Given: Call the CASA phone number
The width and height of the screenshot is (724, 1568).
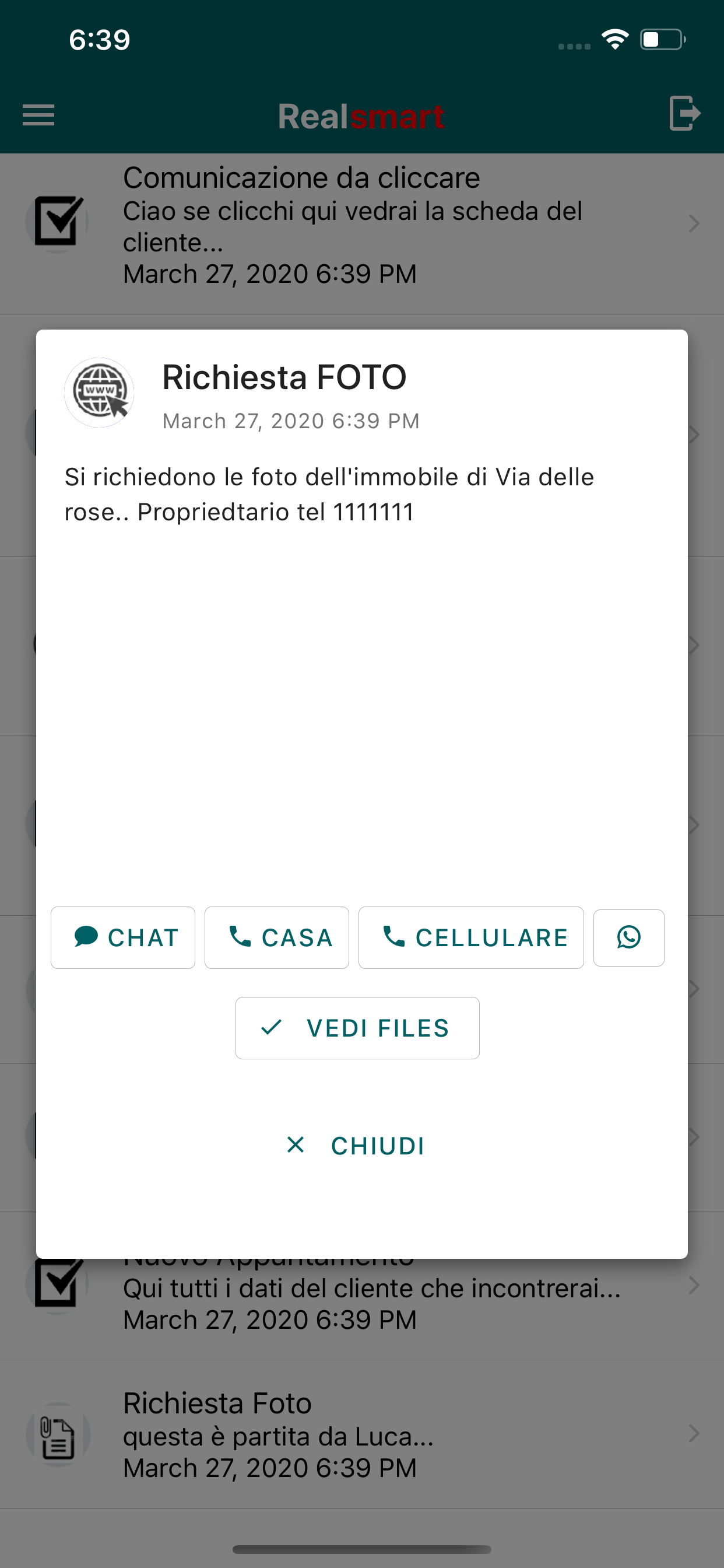Looking at the screenshot, I should pos(277,937).
